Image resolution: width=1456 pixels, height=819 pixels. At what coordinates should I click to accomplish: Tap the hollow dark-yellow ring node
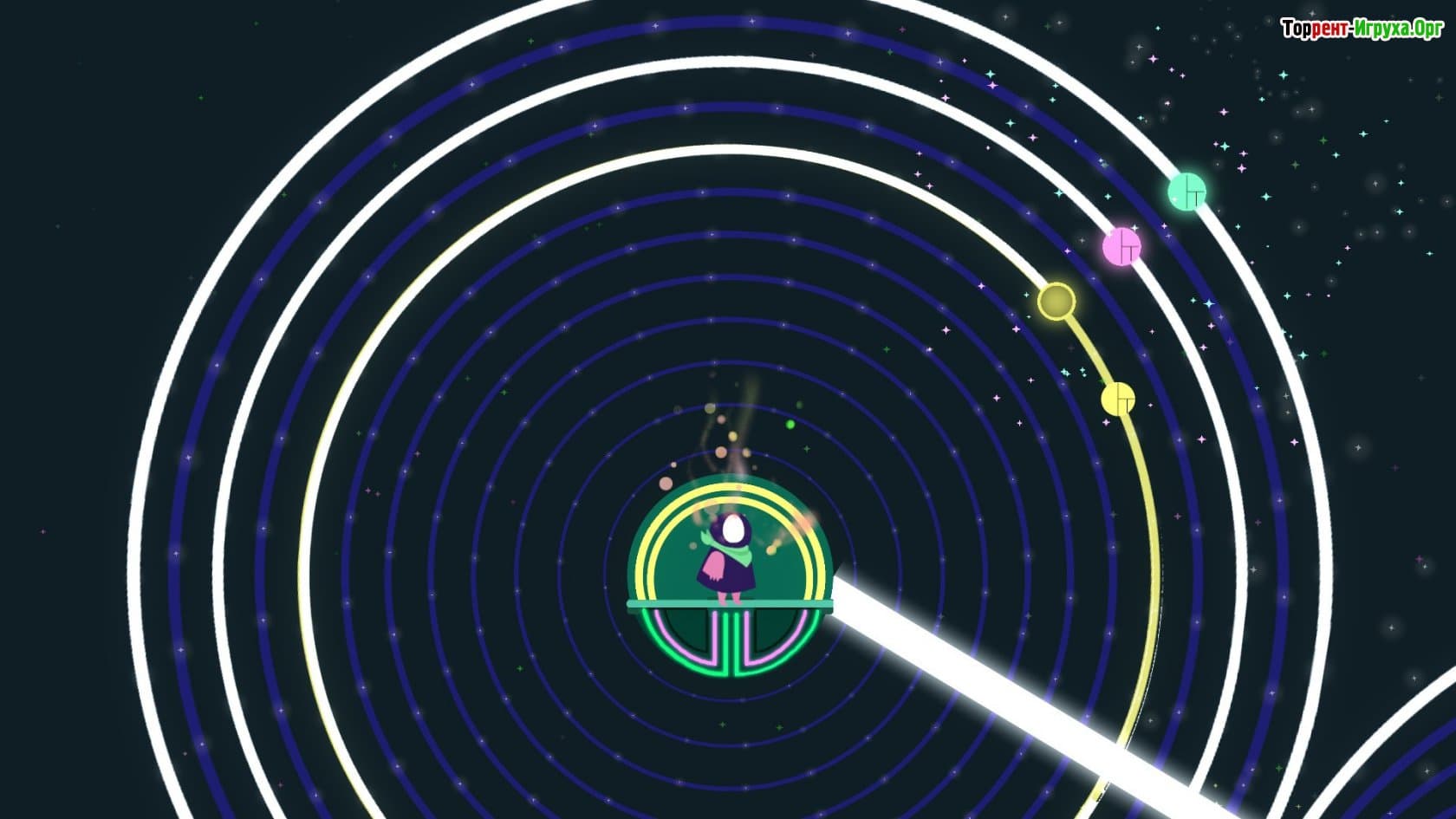coord(1056,302)
